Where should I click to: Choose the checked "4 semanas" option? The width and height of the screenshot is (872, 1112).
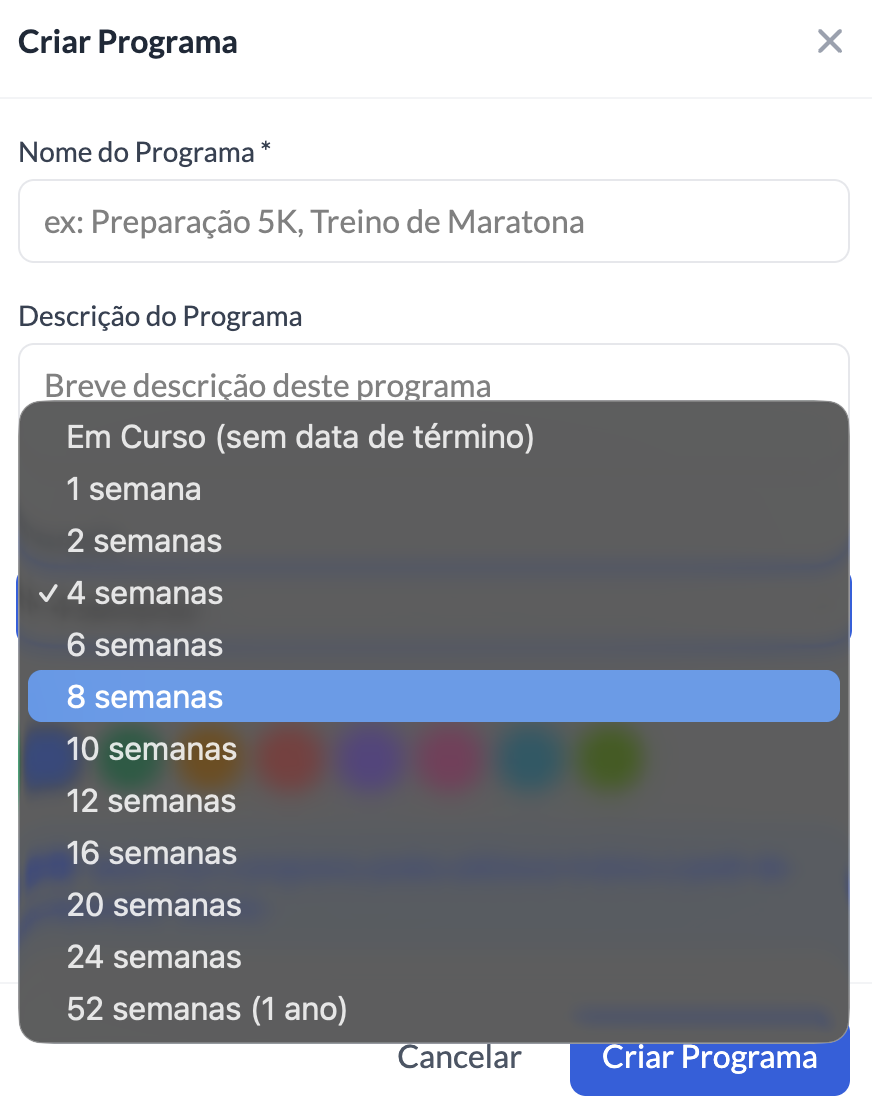[145, 592]
